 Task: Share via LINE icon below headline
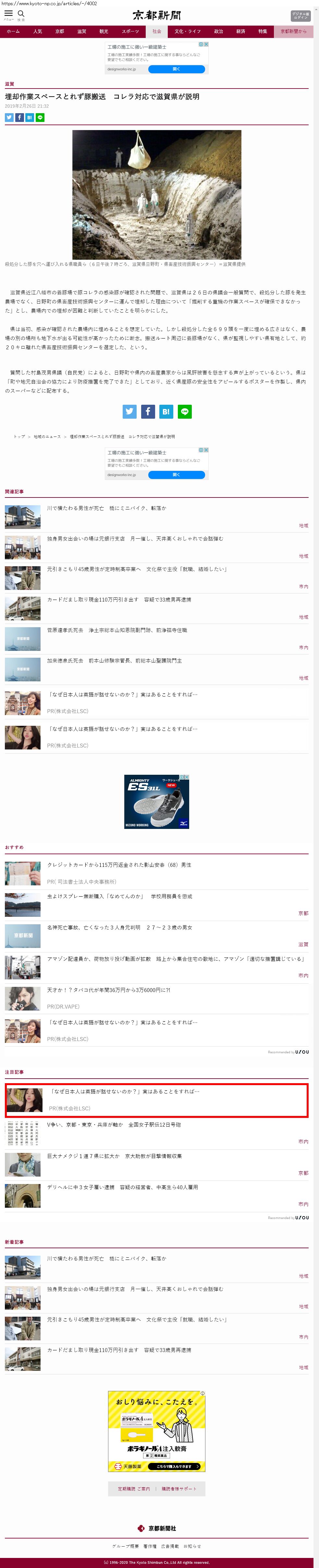(40, 117)
